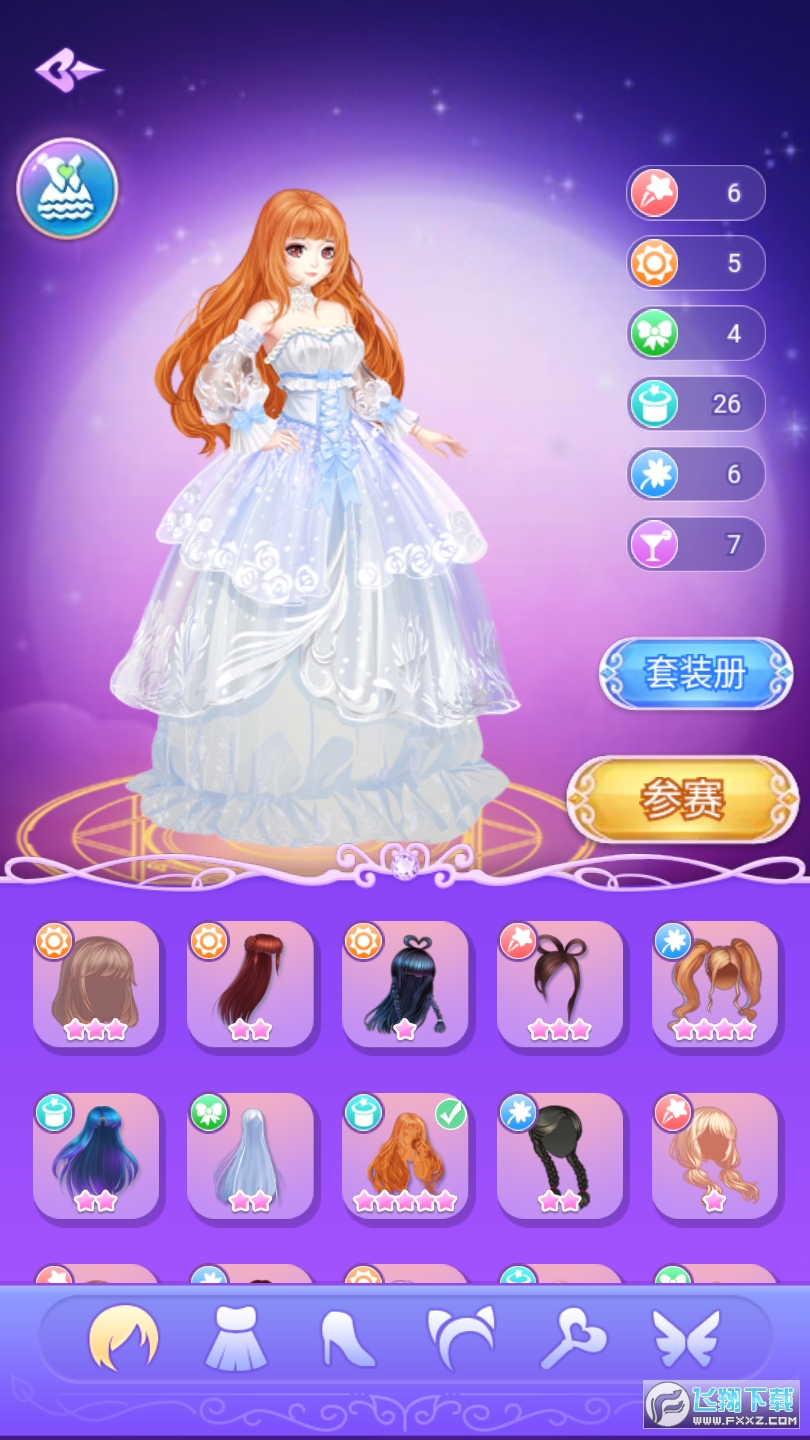Tap 参赛 to enter the contest
Screen dimensions: 810x1440
(x=682, y=798)
